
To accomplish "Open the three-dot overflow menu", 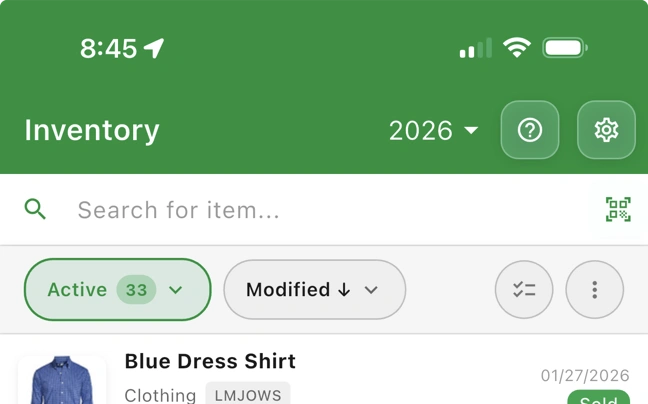I will click(595, 290).
